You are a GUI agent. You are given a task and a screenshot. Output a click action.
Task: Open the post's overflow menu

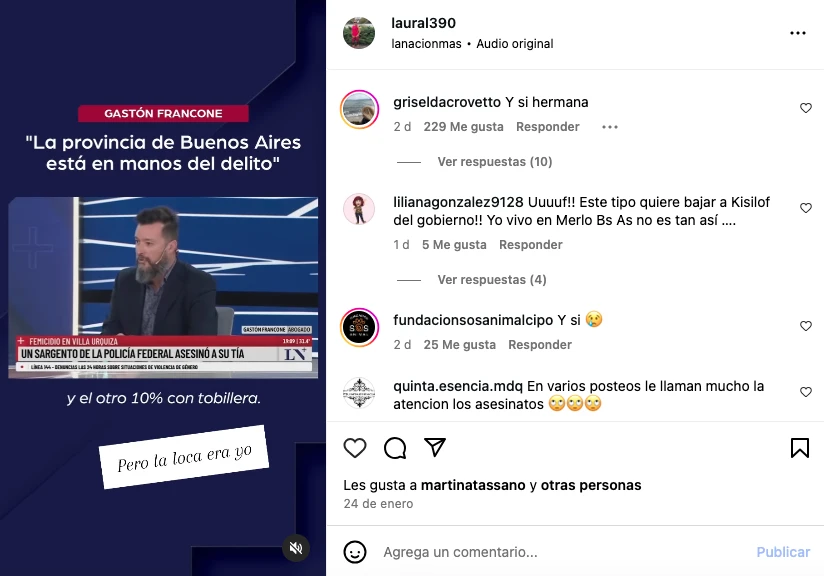tap(797, 33)
